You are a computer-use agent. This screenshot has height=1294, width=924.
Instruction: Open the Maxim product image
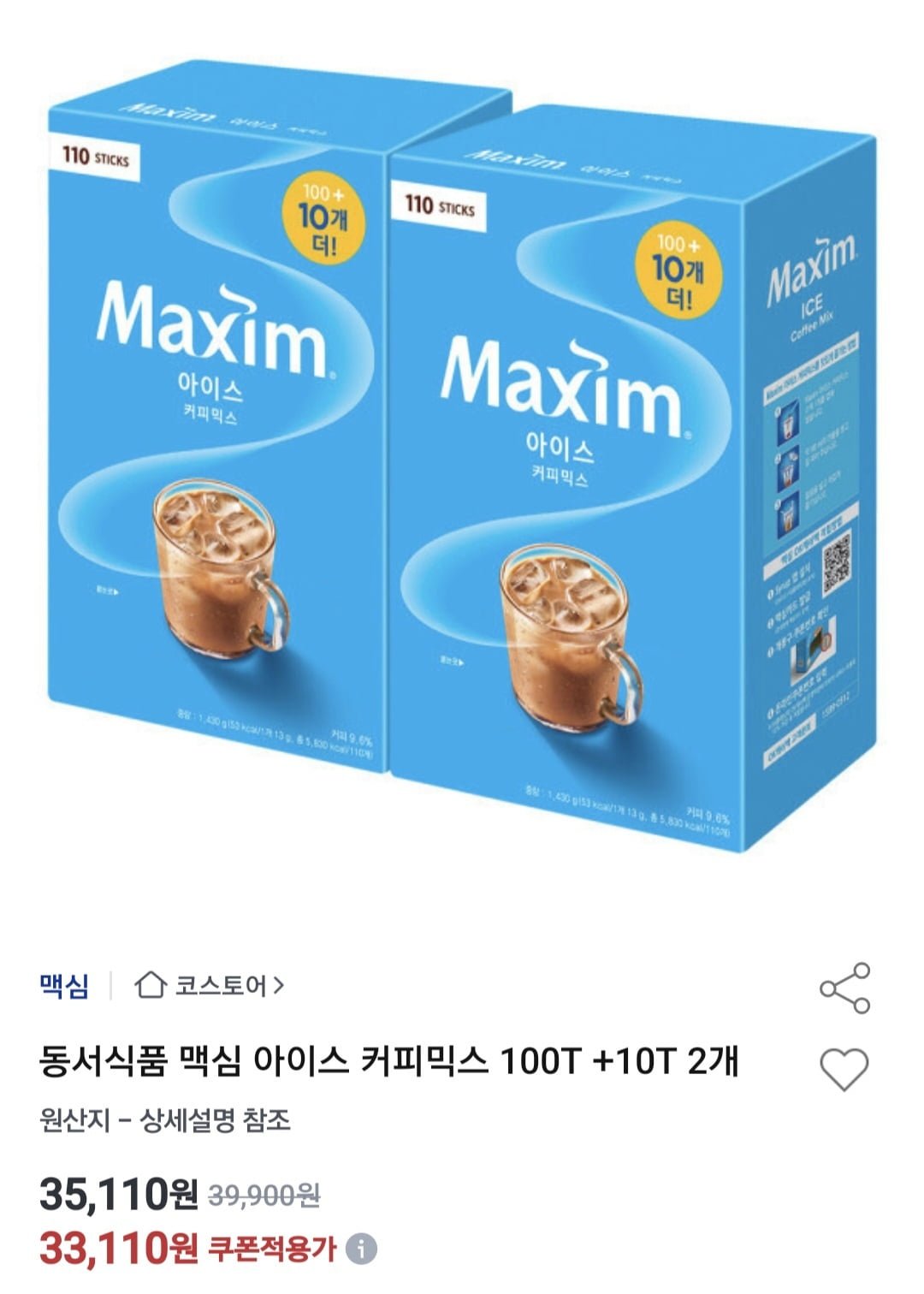462,462
